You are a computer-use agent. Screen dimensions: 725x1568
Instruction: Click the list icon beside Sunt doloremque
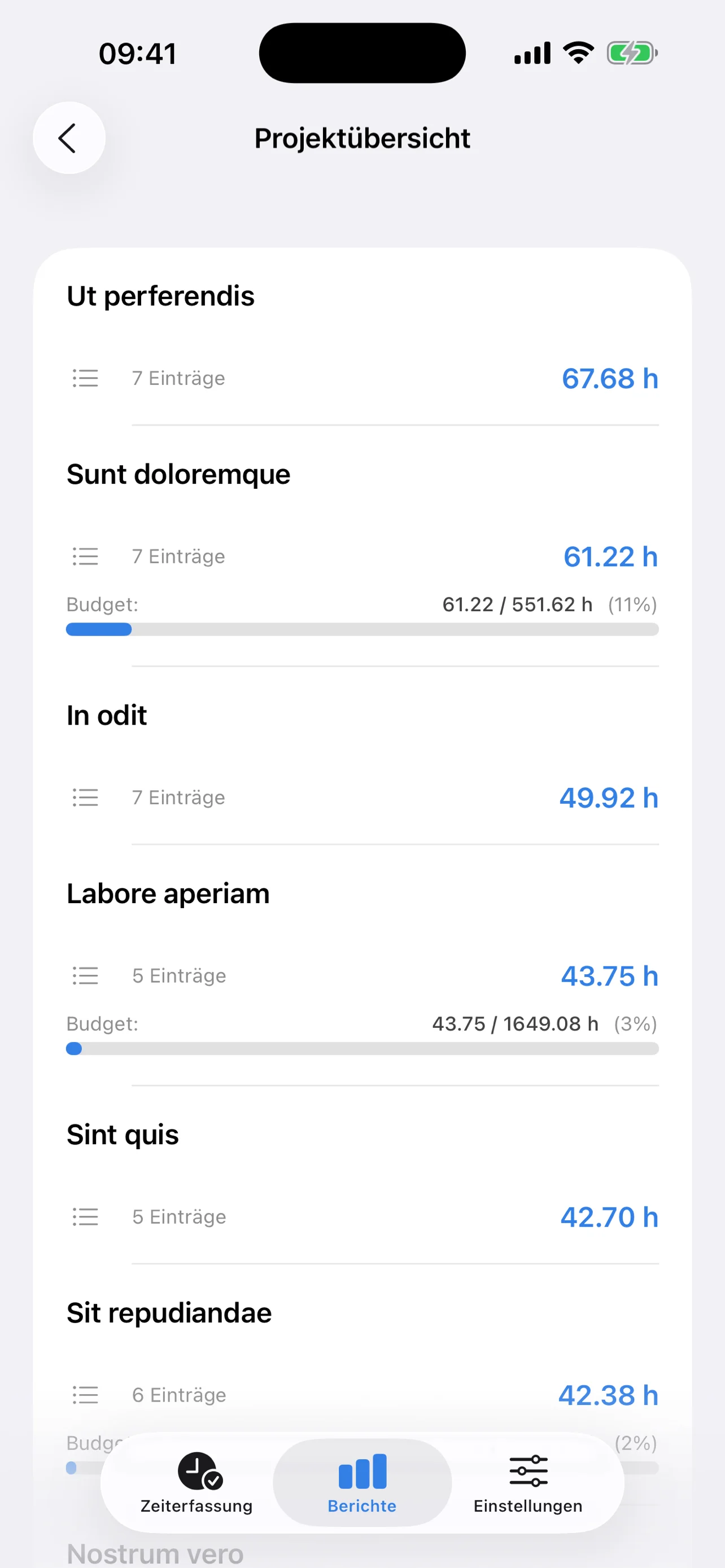coord(85,556)
